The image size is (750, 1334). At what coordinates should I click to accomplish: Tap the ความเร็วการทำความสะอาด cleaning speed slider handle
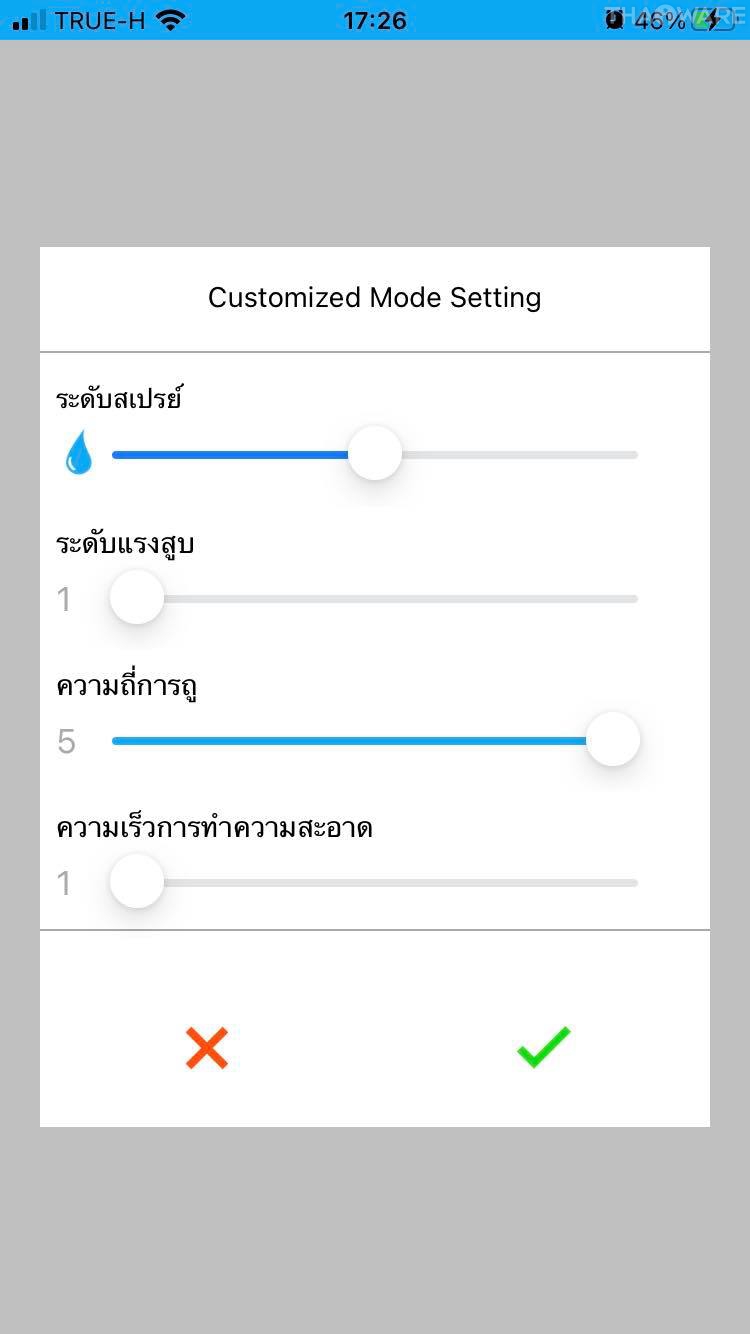click(137, 882)
